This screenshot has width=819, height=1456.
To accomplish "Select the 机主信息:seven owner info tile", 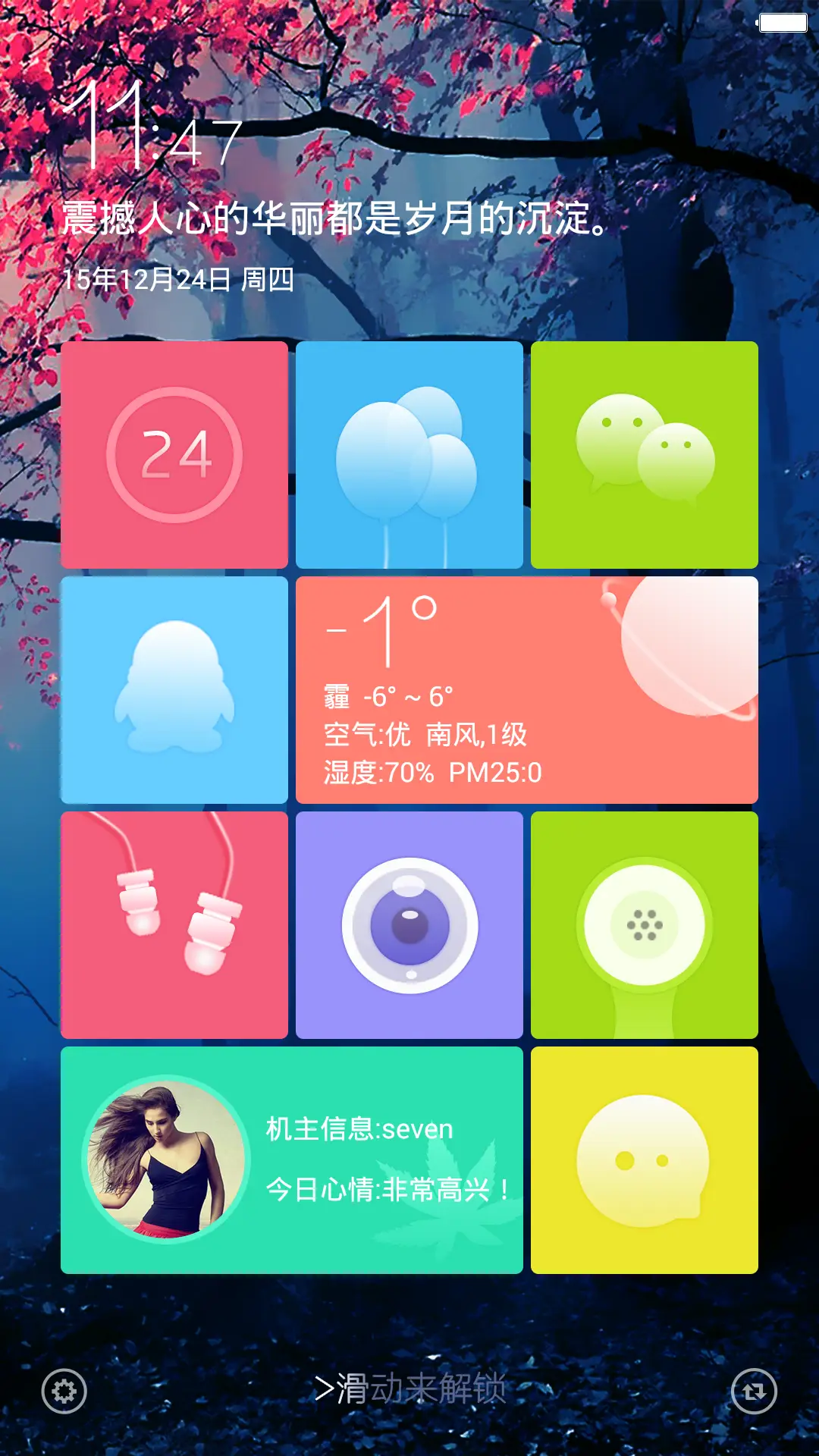I will [358, 1129].
